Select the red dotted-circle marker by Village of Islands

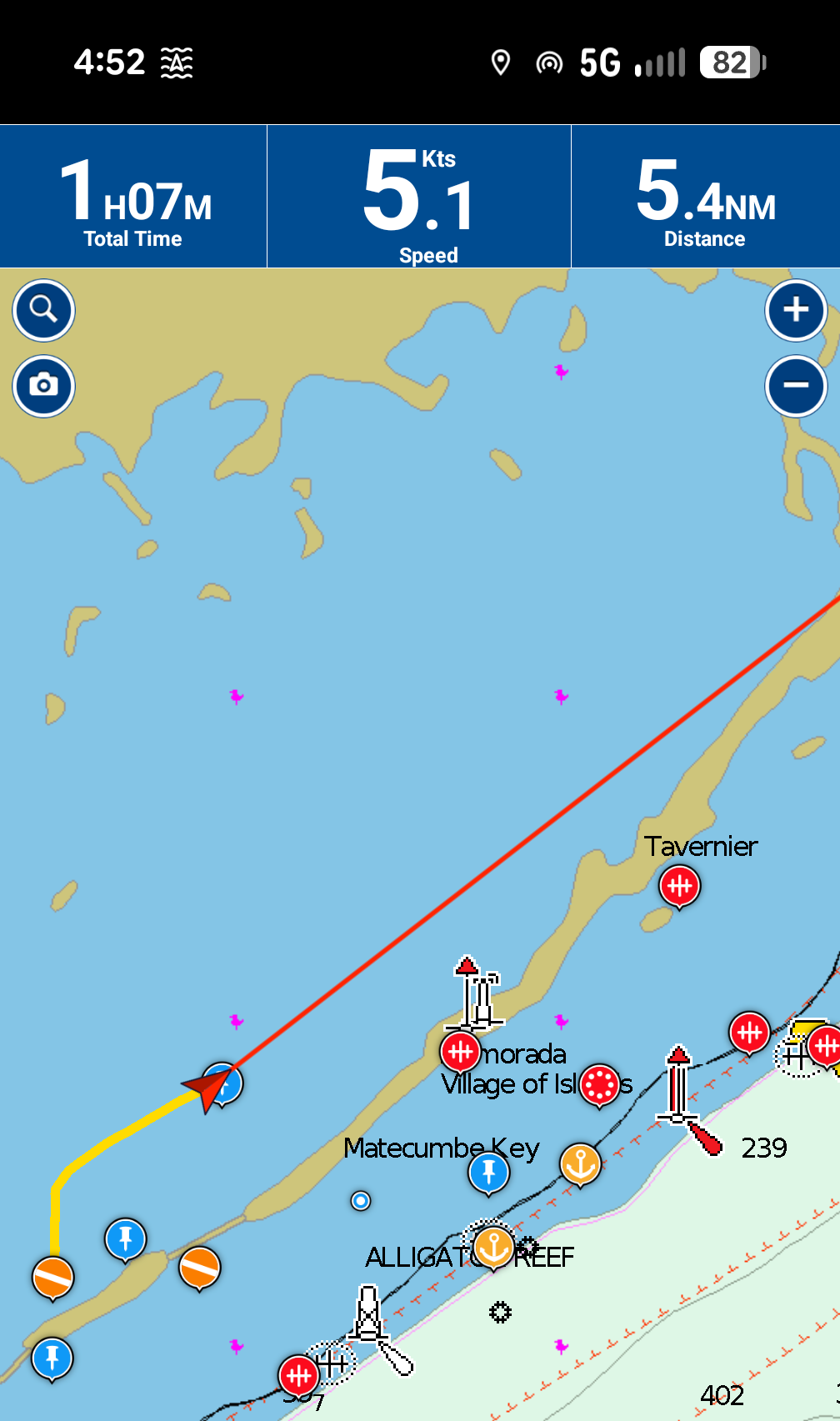coord(600,1084)
